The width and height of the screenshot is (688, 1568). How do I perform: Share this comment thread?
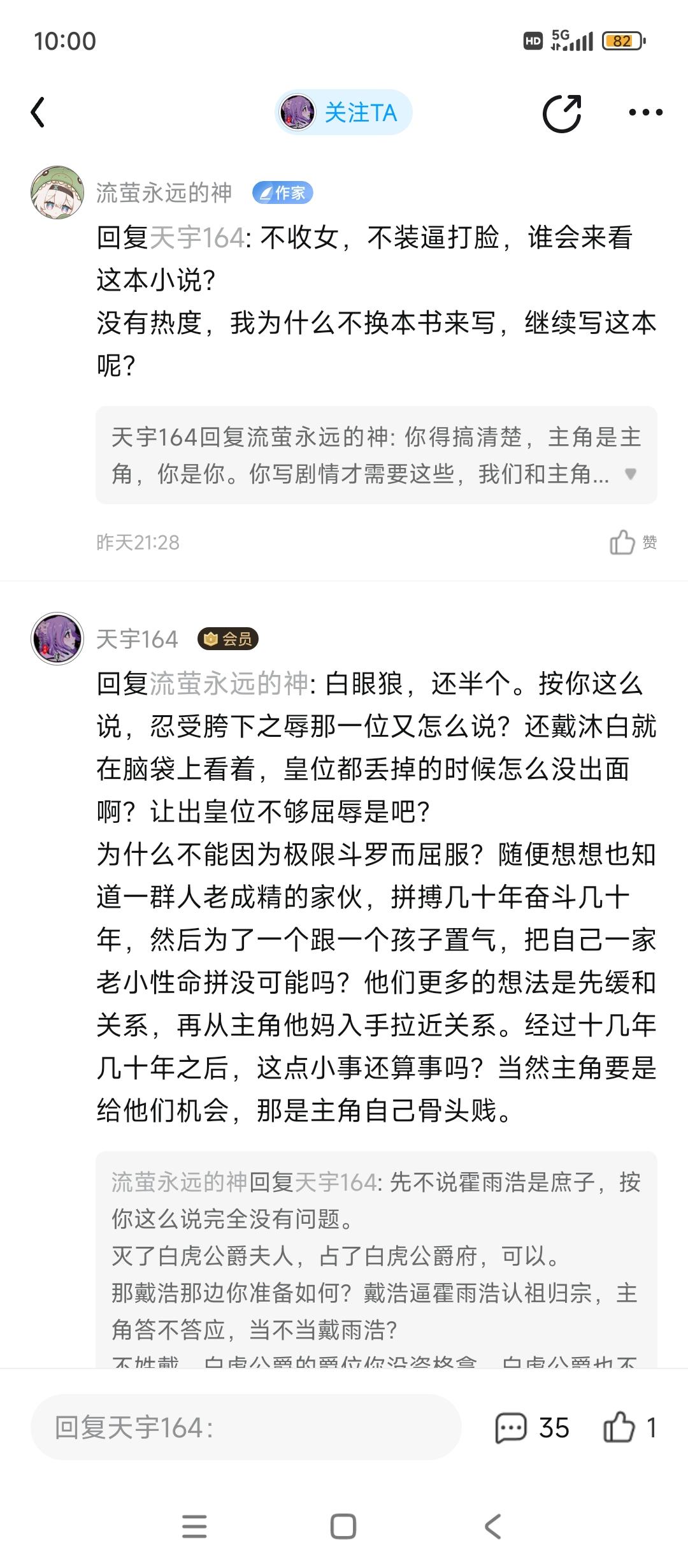click(562, 113)
